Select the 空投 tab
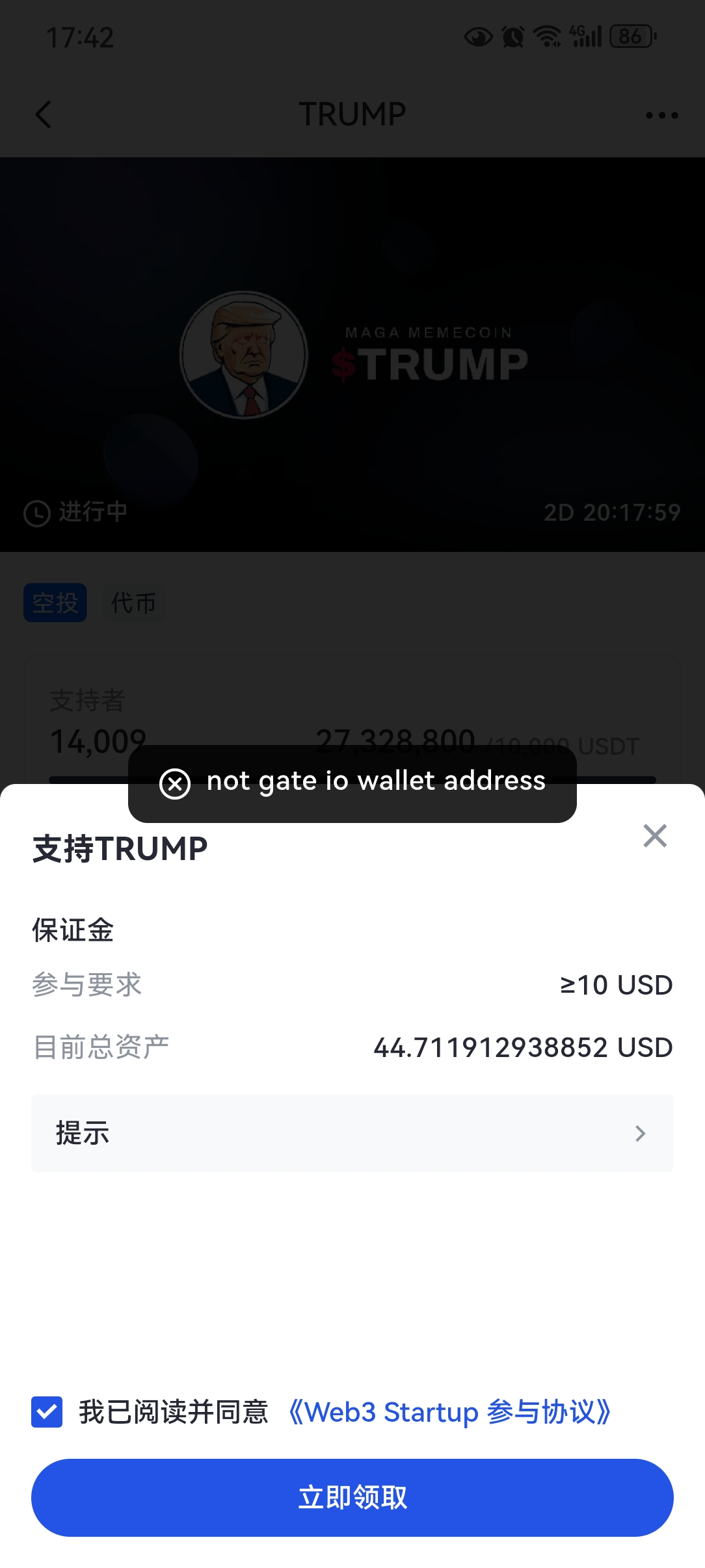Screen dimensions: 705x1568 (x=55, y=603)
